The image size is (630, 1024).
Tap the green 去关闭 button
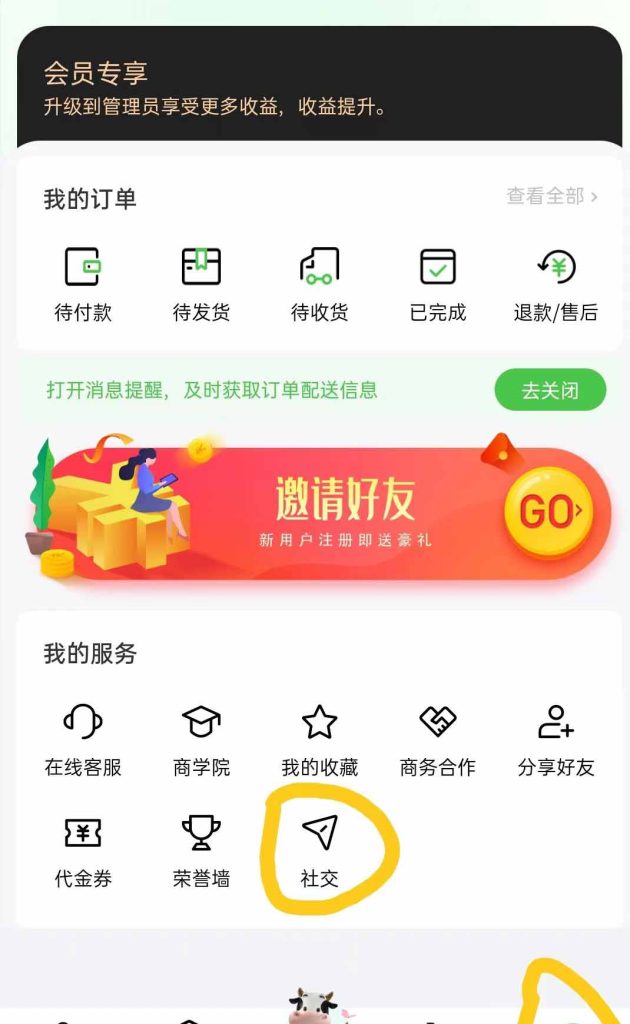point(550,390)
